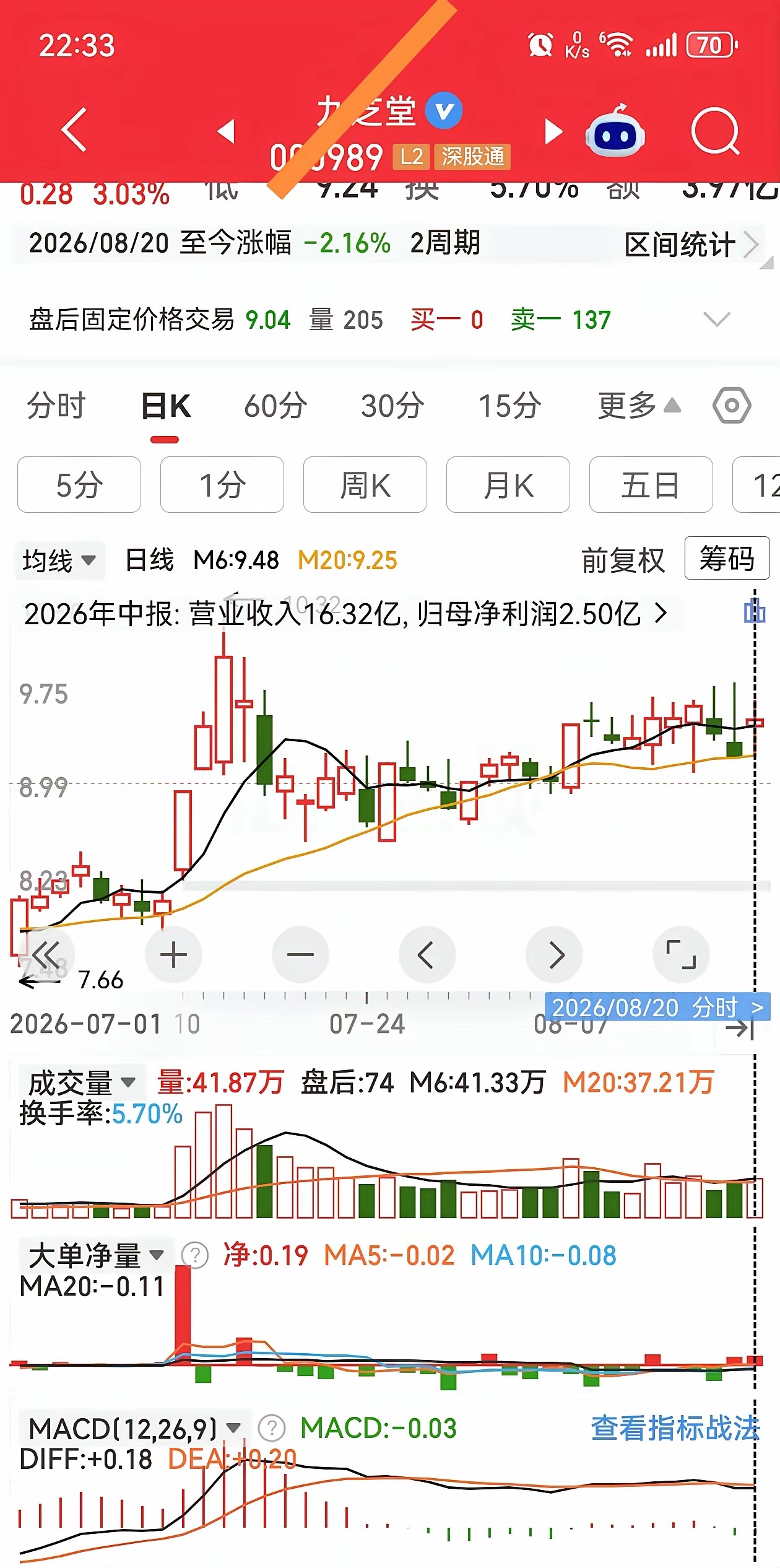
Task: Open chart settings hexagon icon
Action: pyautogui.click(x=732, y=406)
